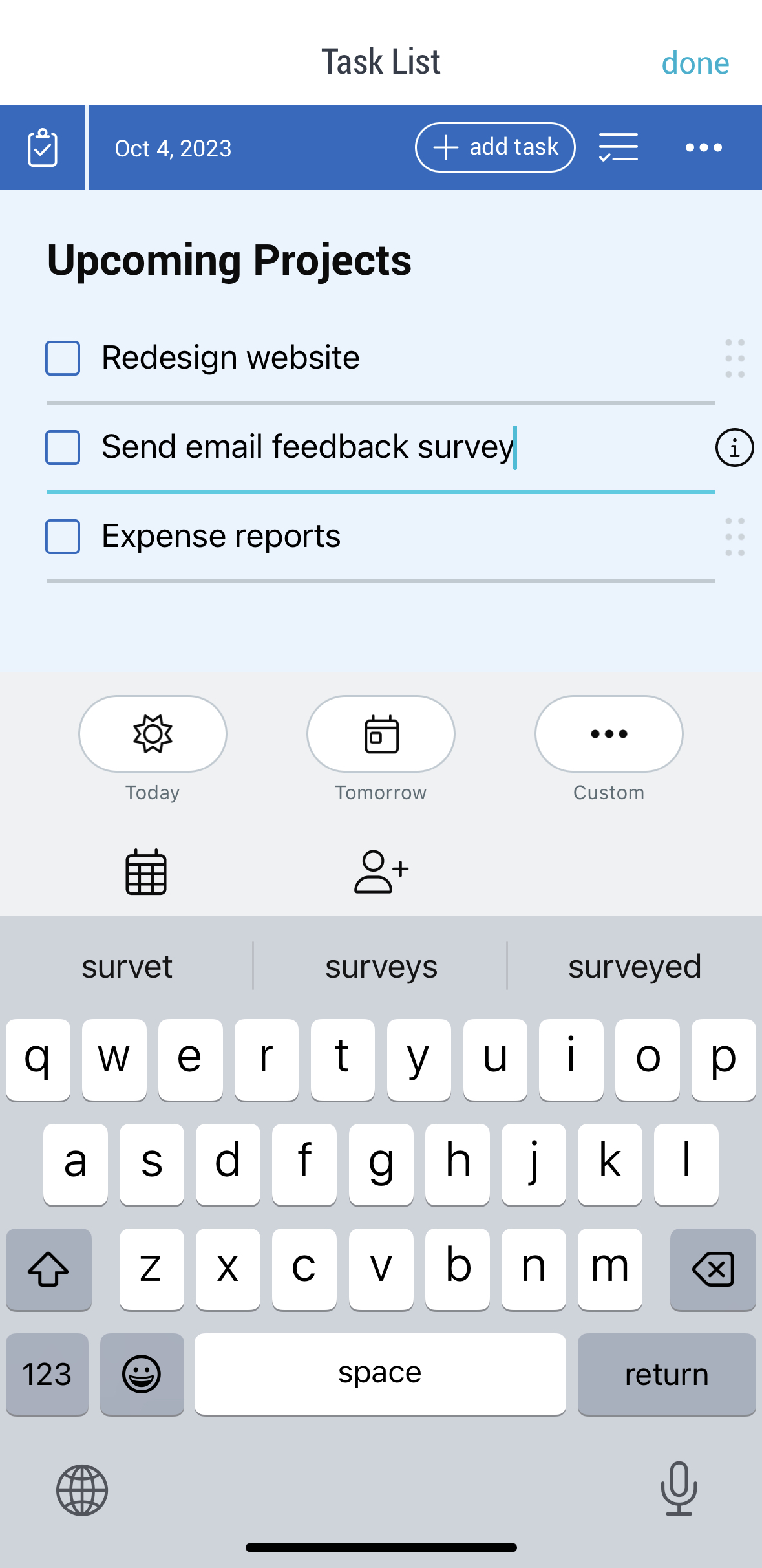
Task: Open info for Send email feedback survey
Action: [x=734, y=447]
